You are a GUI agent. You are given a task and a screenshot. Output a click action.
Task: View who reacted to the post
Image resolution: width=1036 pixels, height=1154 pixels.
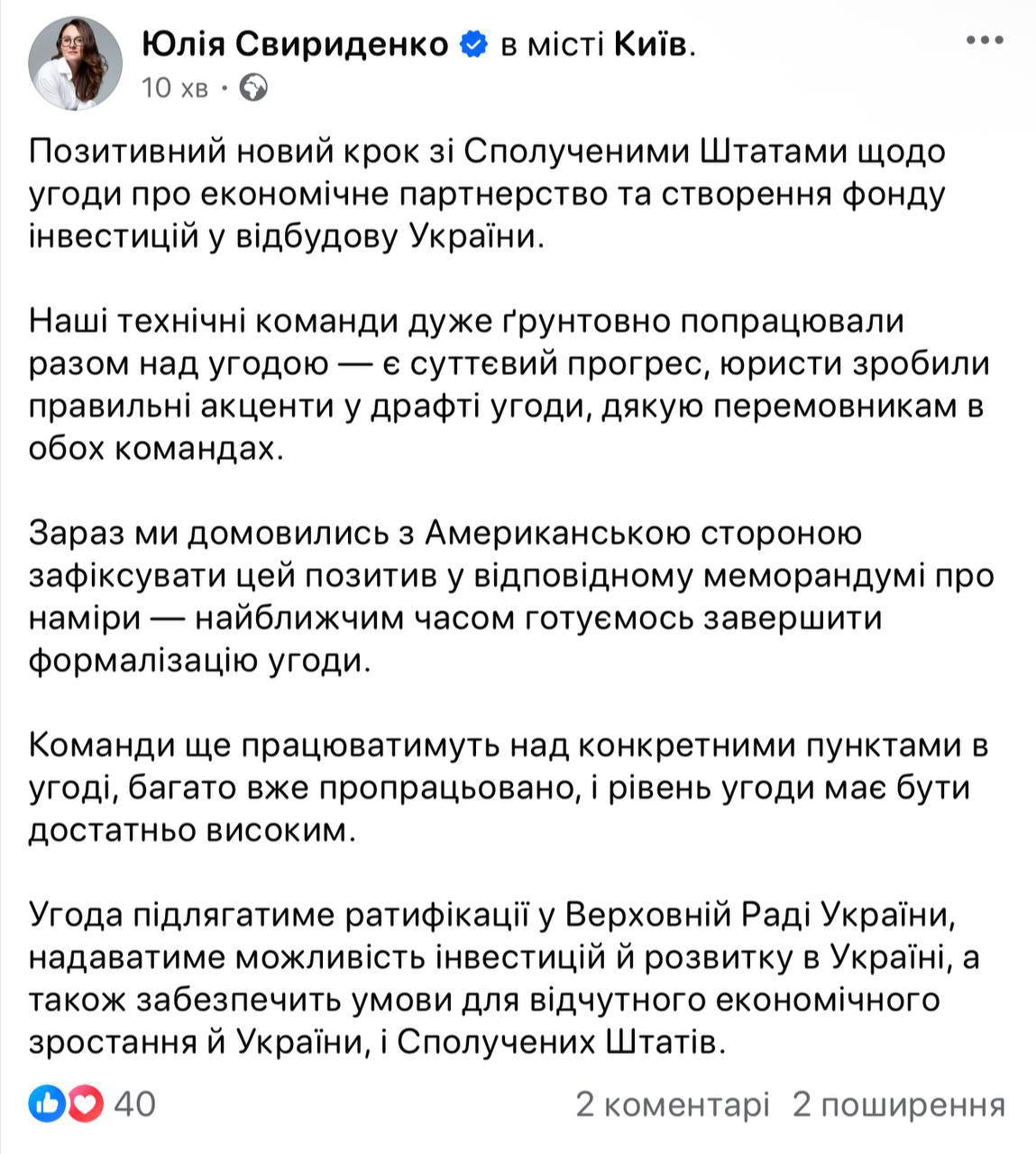tap(92, 1104)
